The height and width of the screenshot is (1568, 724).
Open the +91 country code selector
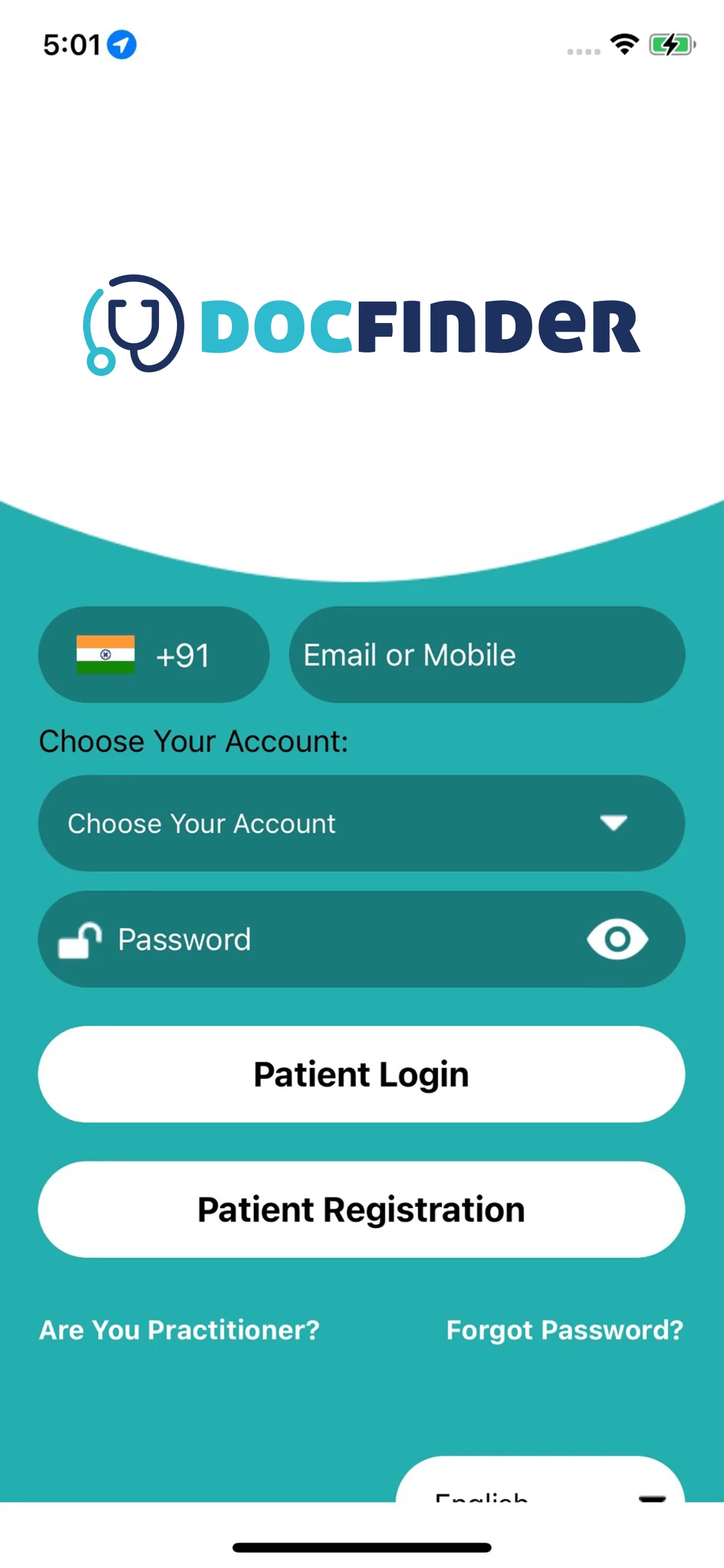pos(153,655)
